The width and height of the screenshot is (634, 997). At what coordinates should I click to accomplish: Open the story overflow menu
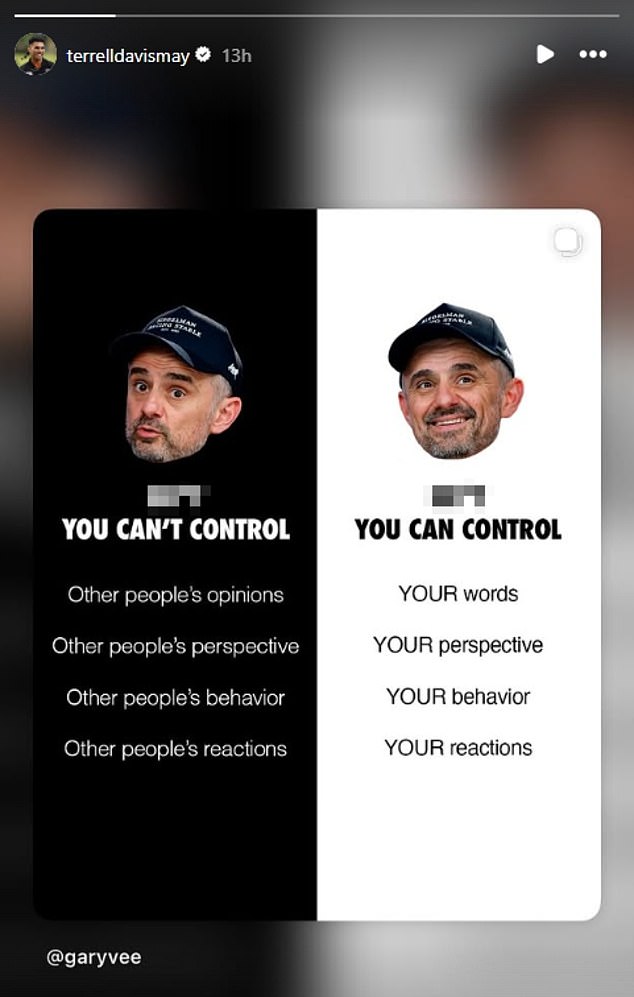(x=593, y=54)
